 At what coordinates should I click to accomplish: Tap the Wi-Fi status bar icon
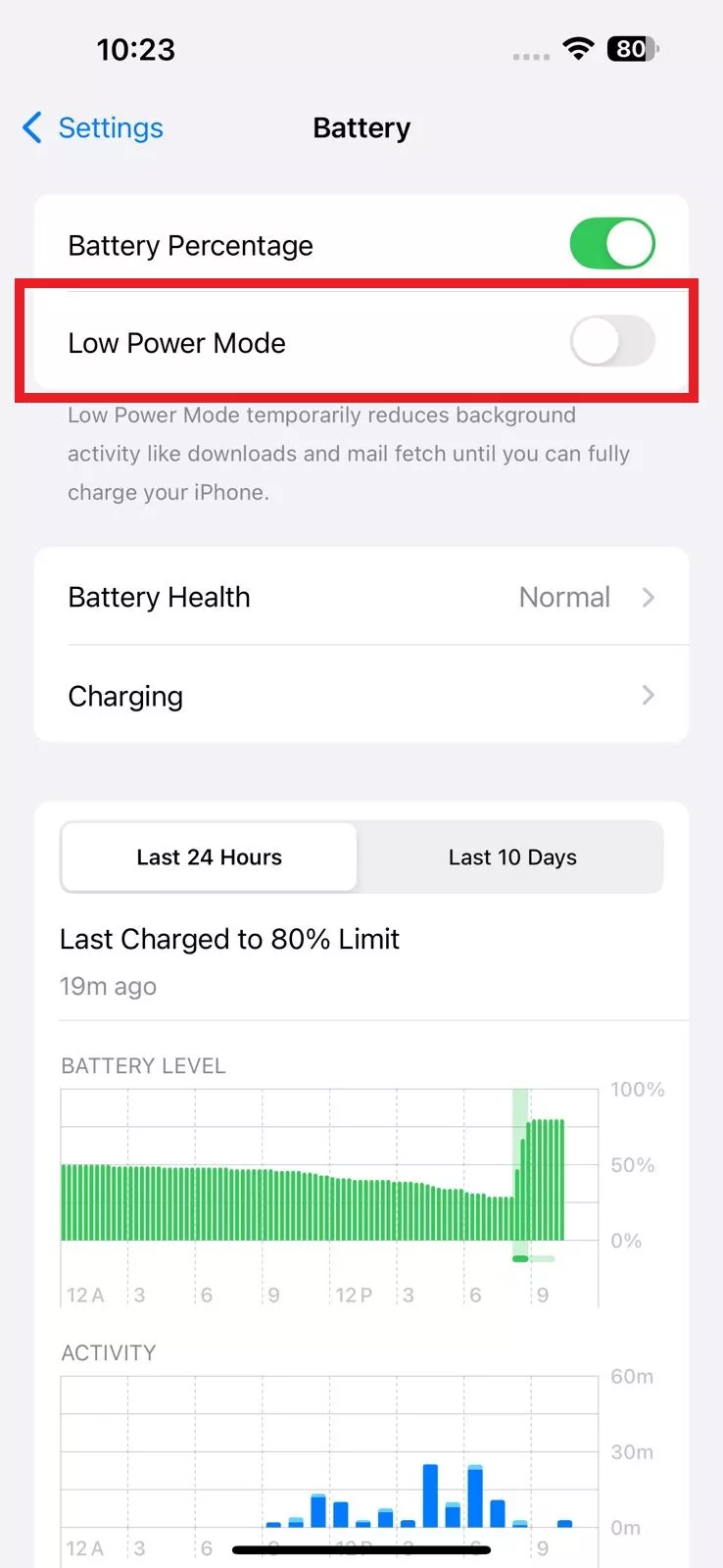(578, 49)
